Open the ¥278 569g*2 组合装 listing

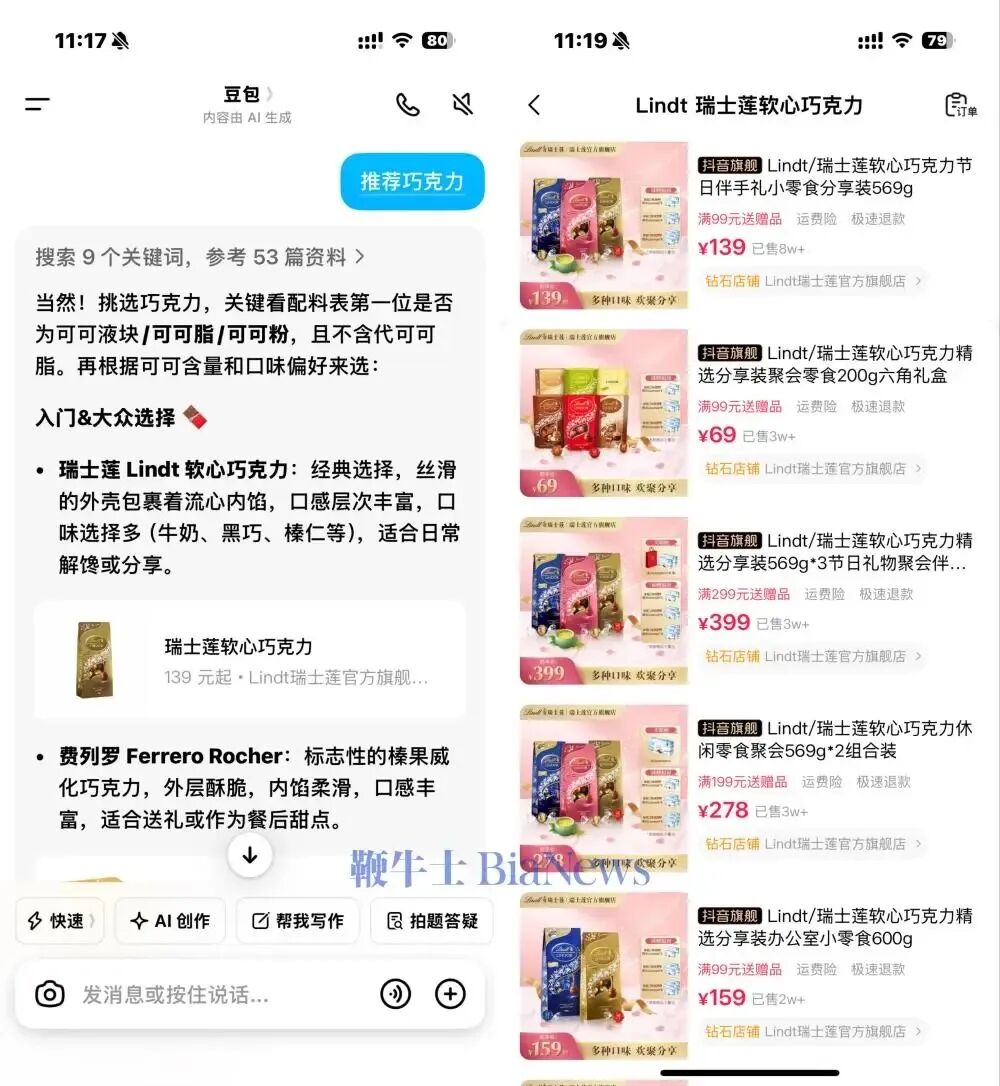(835, 740)
